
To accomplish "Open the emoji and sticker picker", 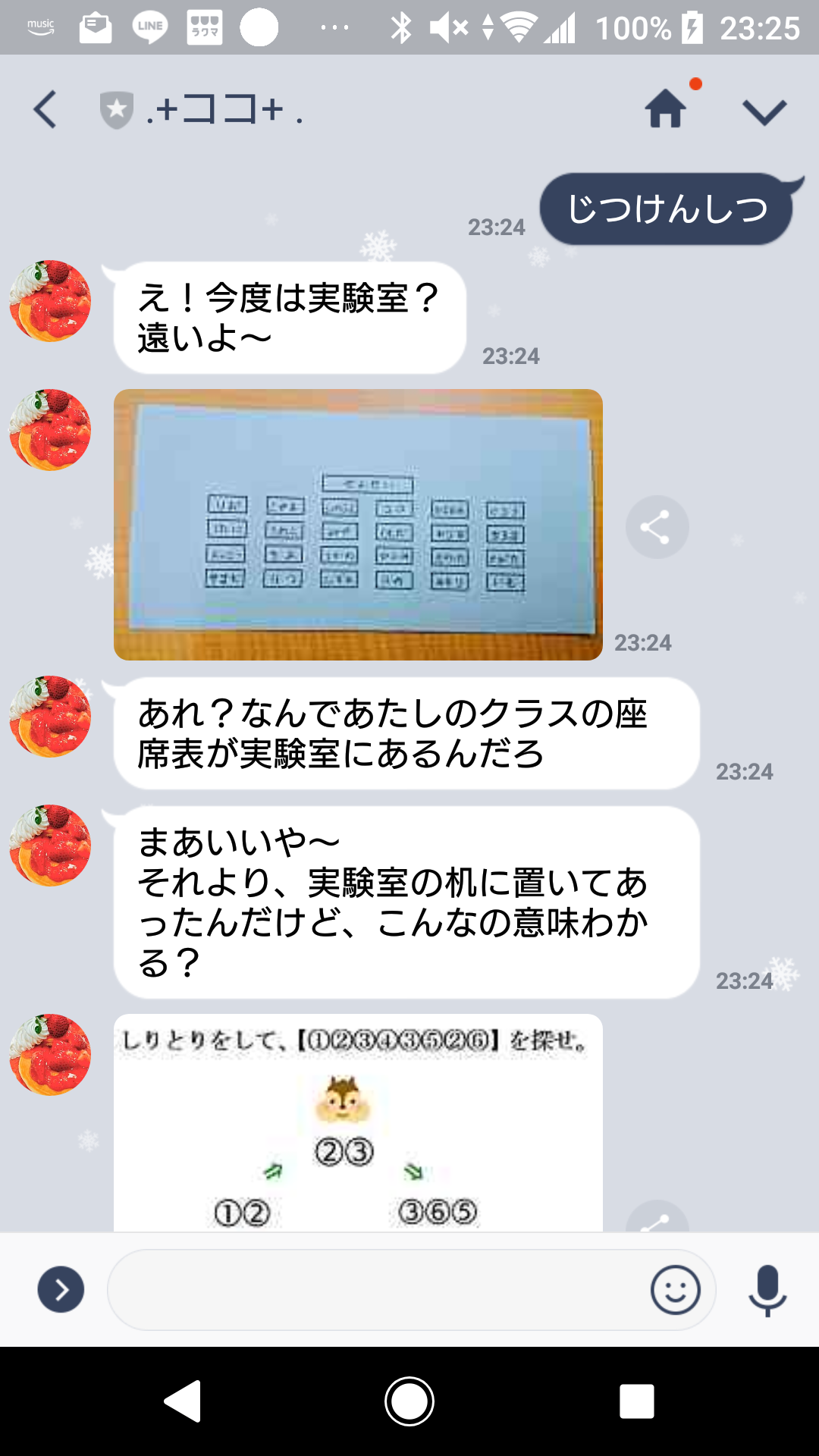I will point(675,1289).
